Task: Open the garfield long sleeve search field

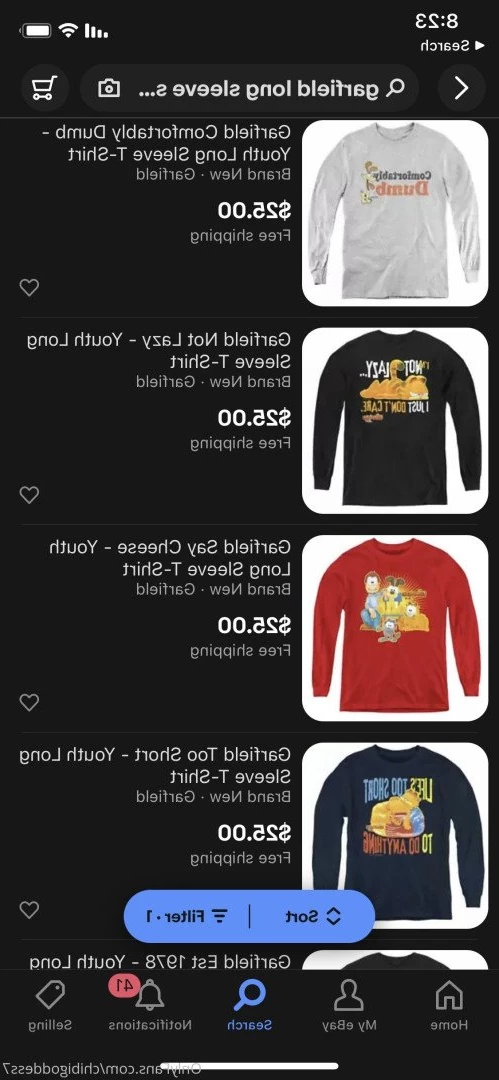Action: tap(250, 88)
